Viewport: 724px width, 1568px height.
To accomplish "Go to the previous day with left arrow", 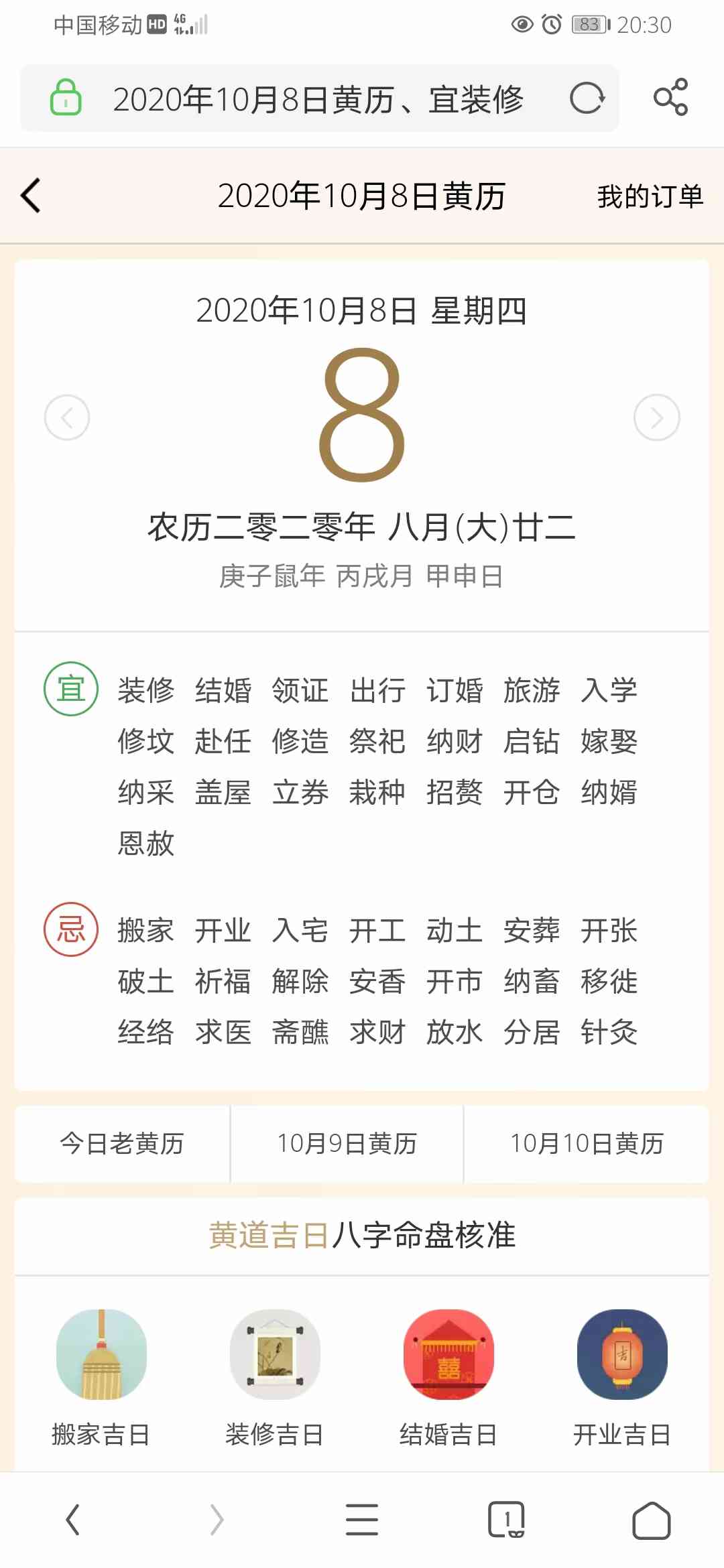I will 67,417.
